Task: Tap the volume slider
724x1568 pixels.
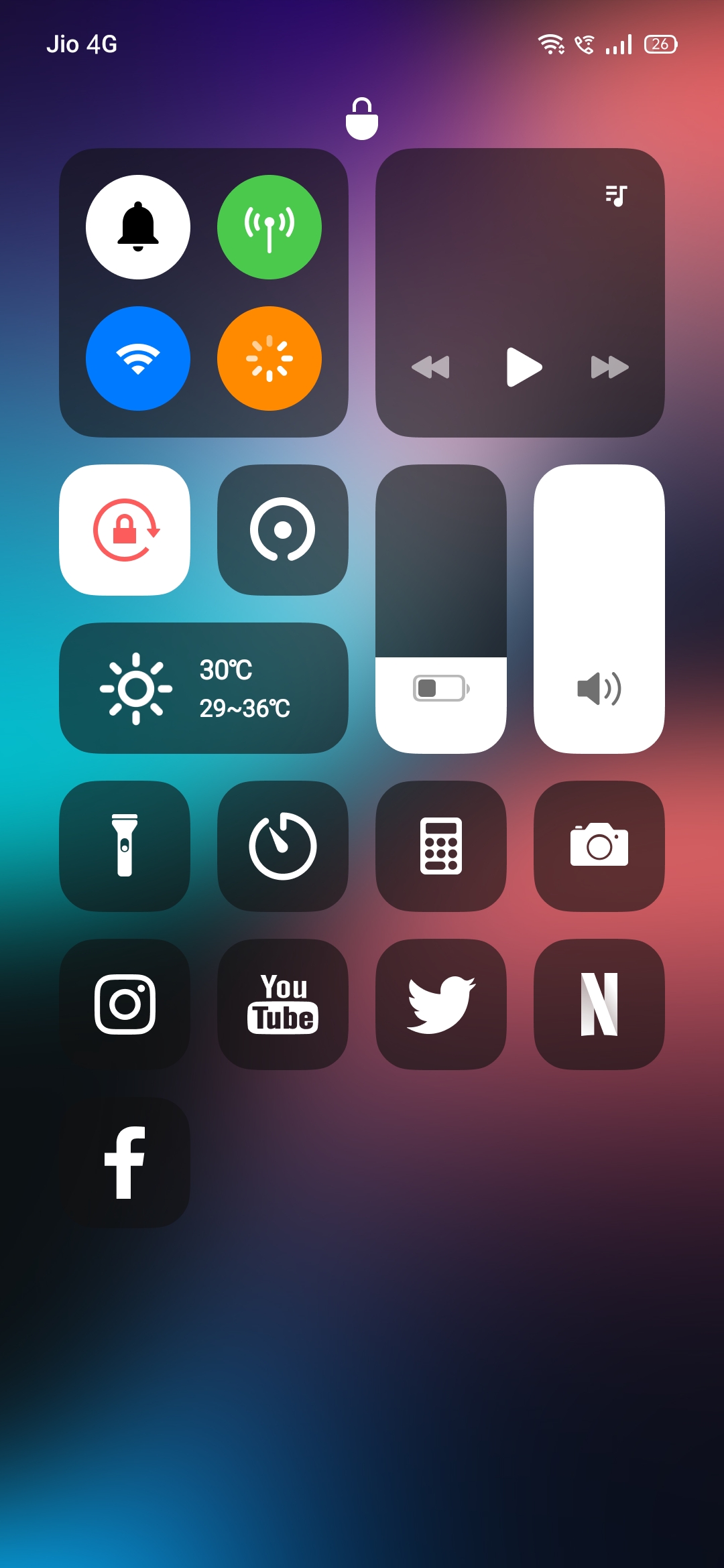Action: click(599, 608)
